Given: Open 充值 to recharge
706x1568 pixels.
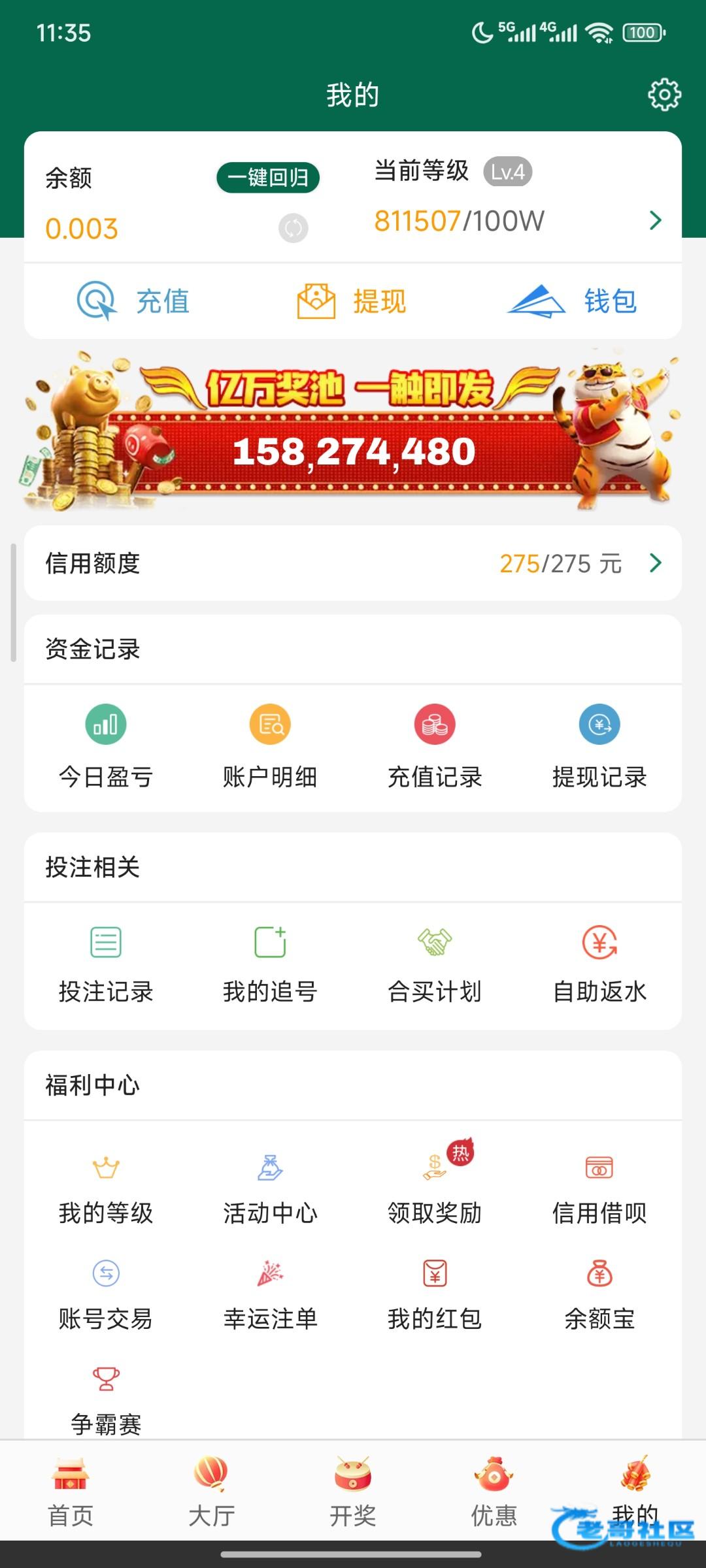Looking at the screenshot, I should click(x=134, y=302).
